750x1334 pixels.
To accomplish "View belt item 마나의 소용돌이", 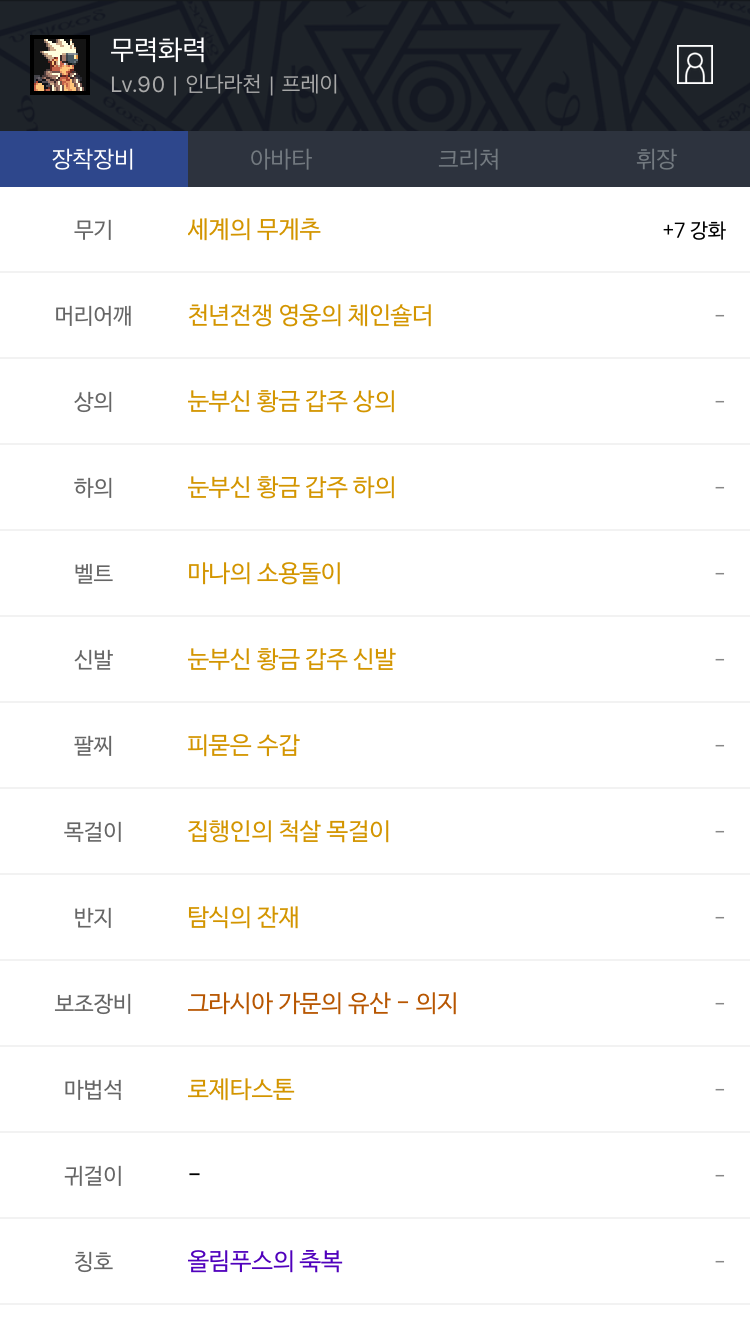I will pos(264,573).
